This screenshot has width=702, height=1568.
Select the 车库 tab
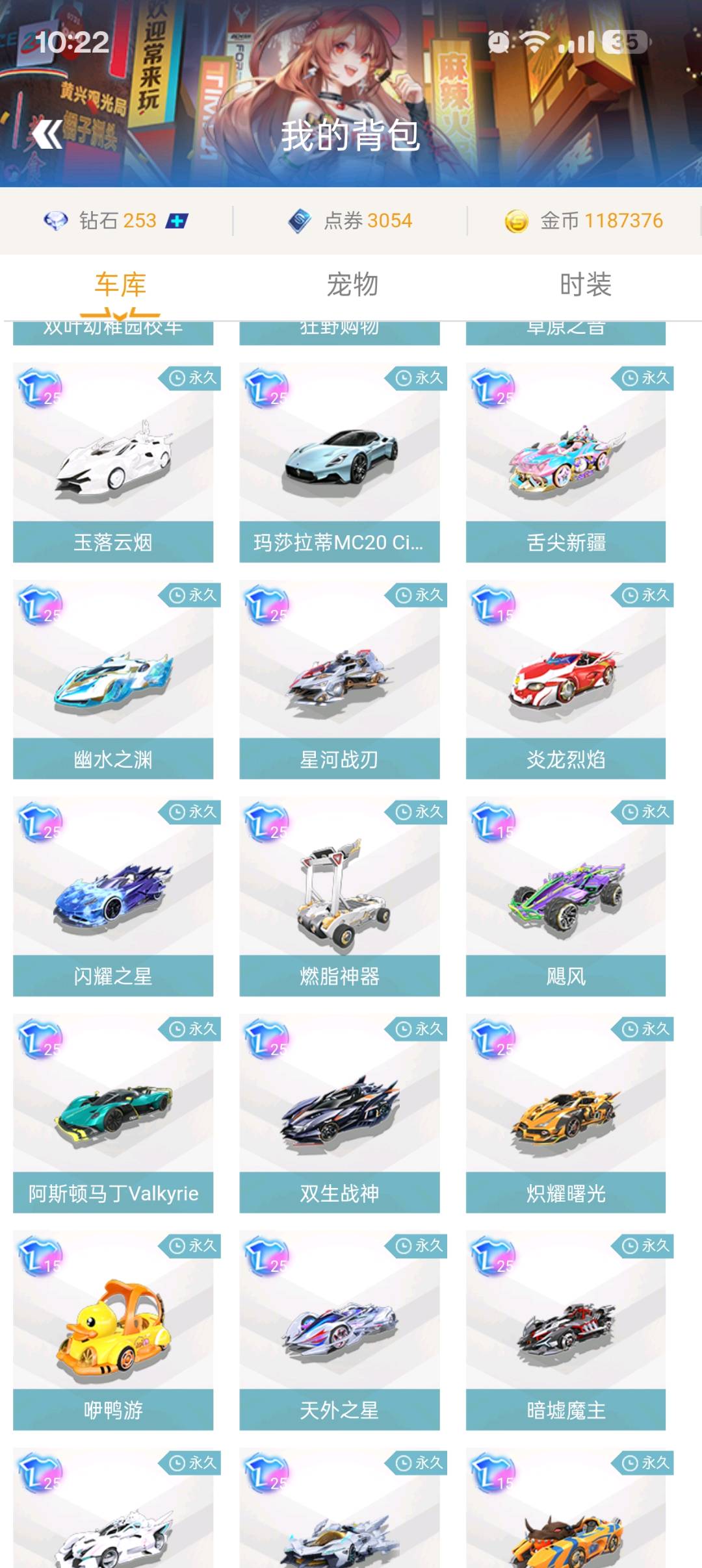click(120, 285)
